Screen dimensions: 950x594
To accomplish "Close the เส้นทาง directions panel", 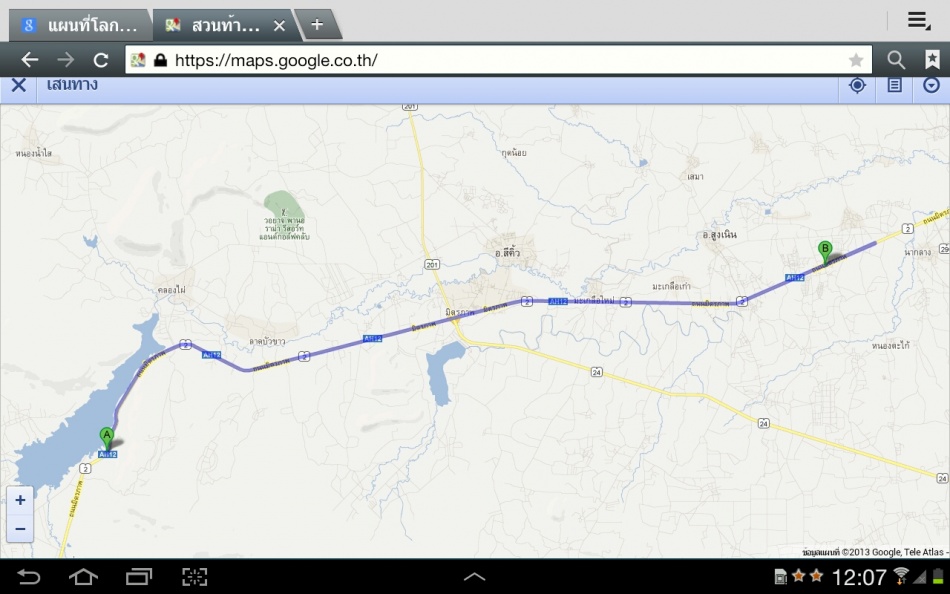I will pyautogui.click(x=18, y=85).
